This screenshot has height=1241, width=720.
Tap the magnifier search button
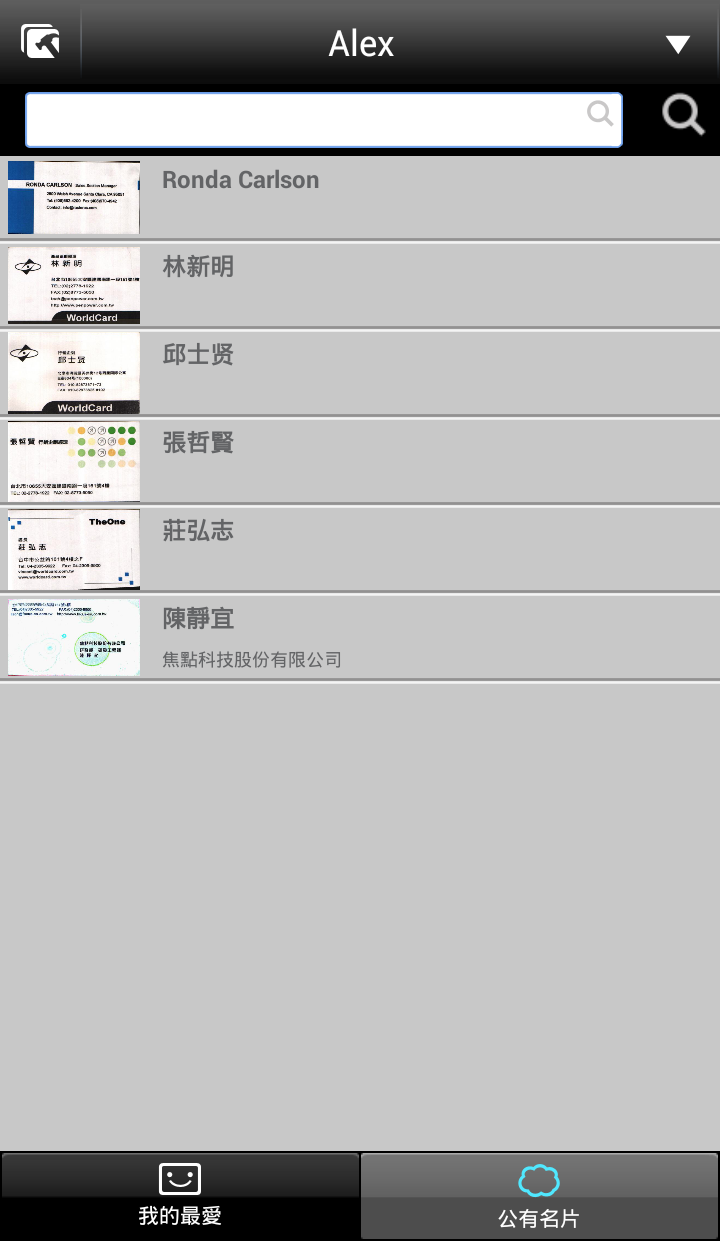683,117
